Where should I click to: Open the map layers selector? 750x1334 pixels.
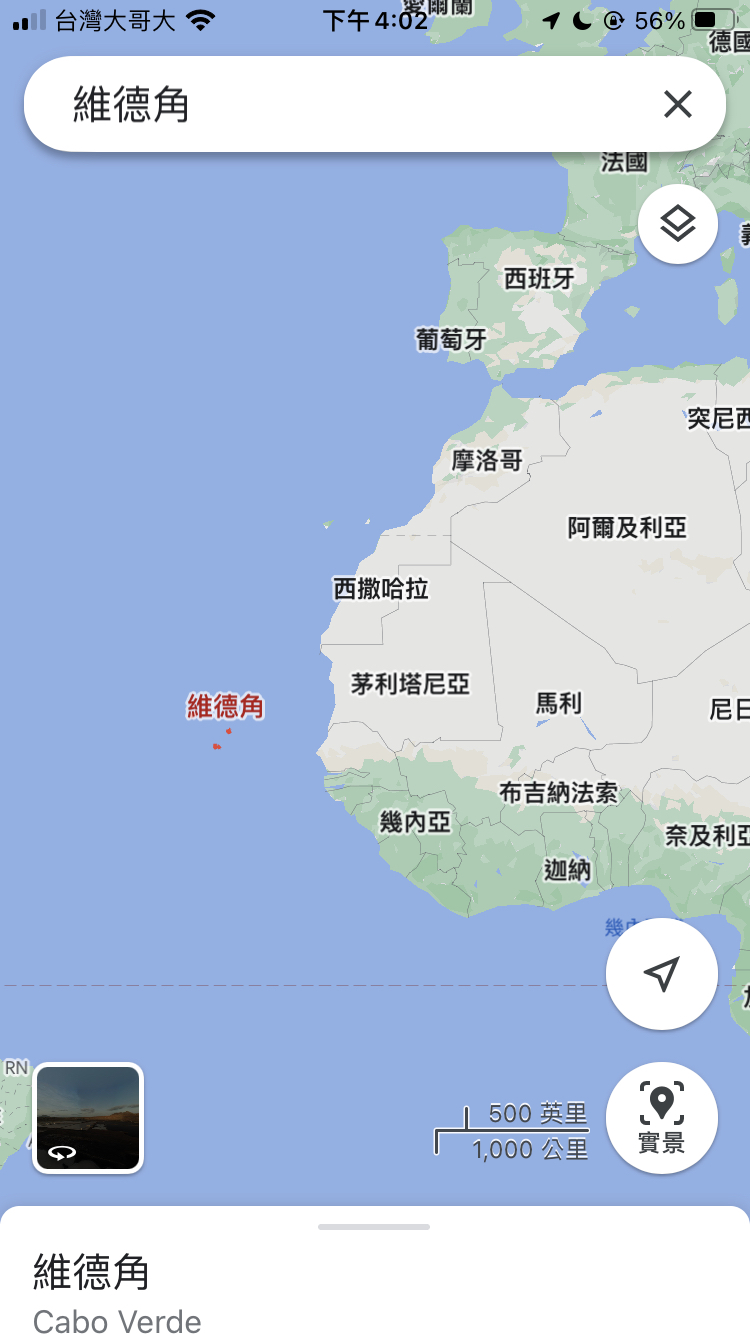coord(678,224)
